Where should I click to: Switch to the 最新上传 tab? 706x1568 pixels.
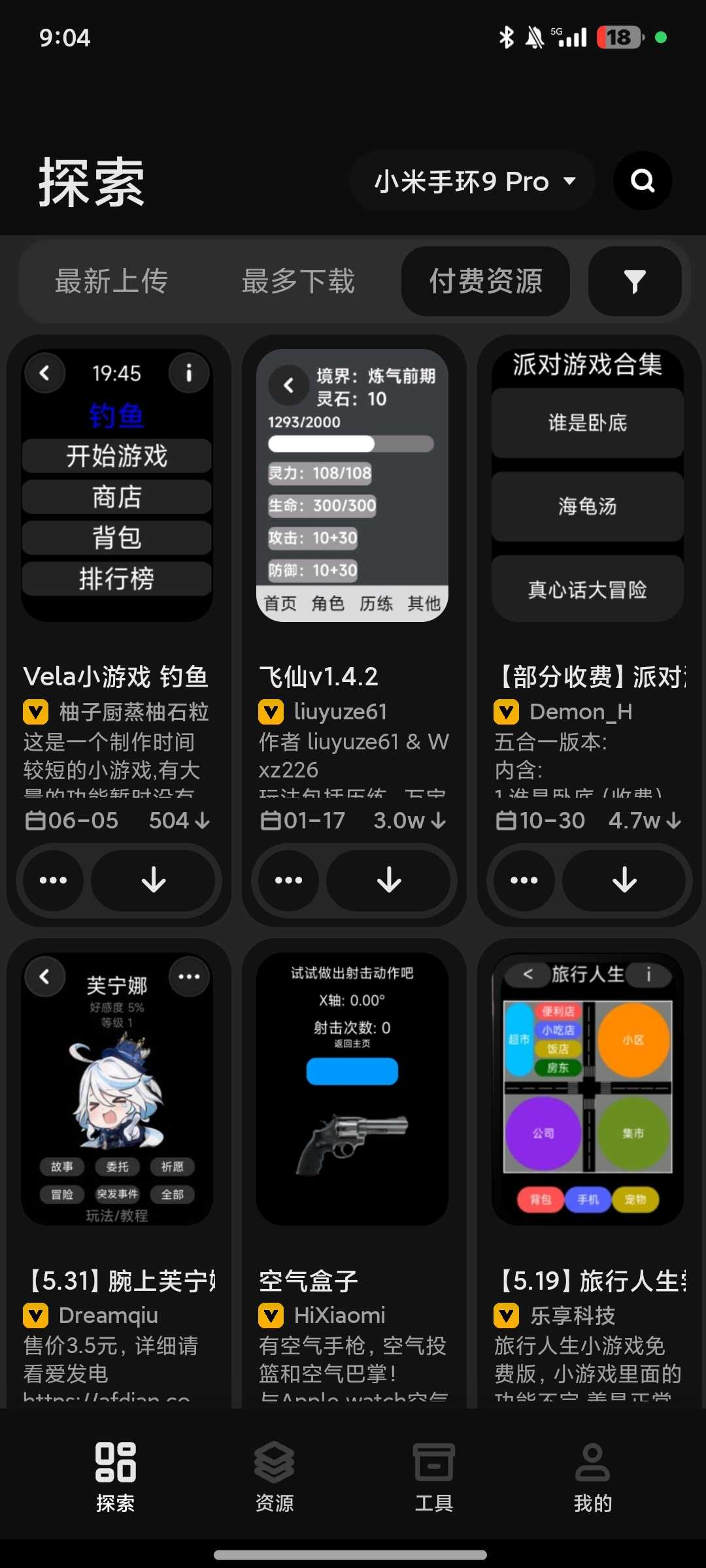pyautogui.click(x=112, y=282)
